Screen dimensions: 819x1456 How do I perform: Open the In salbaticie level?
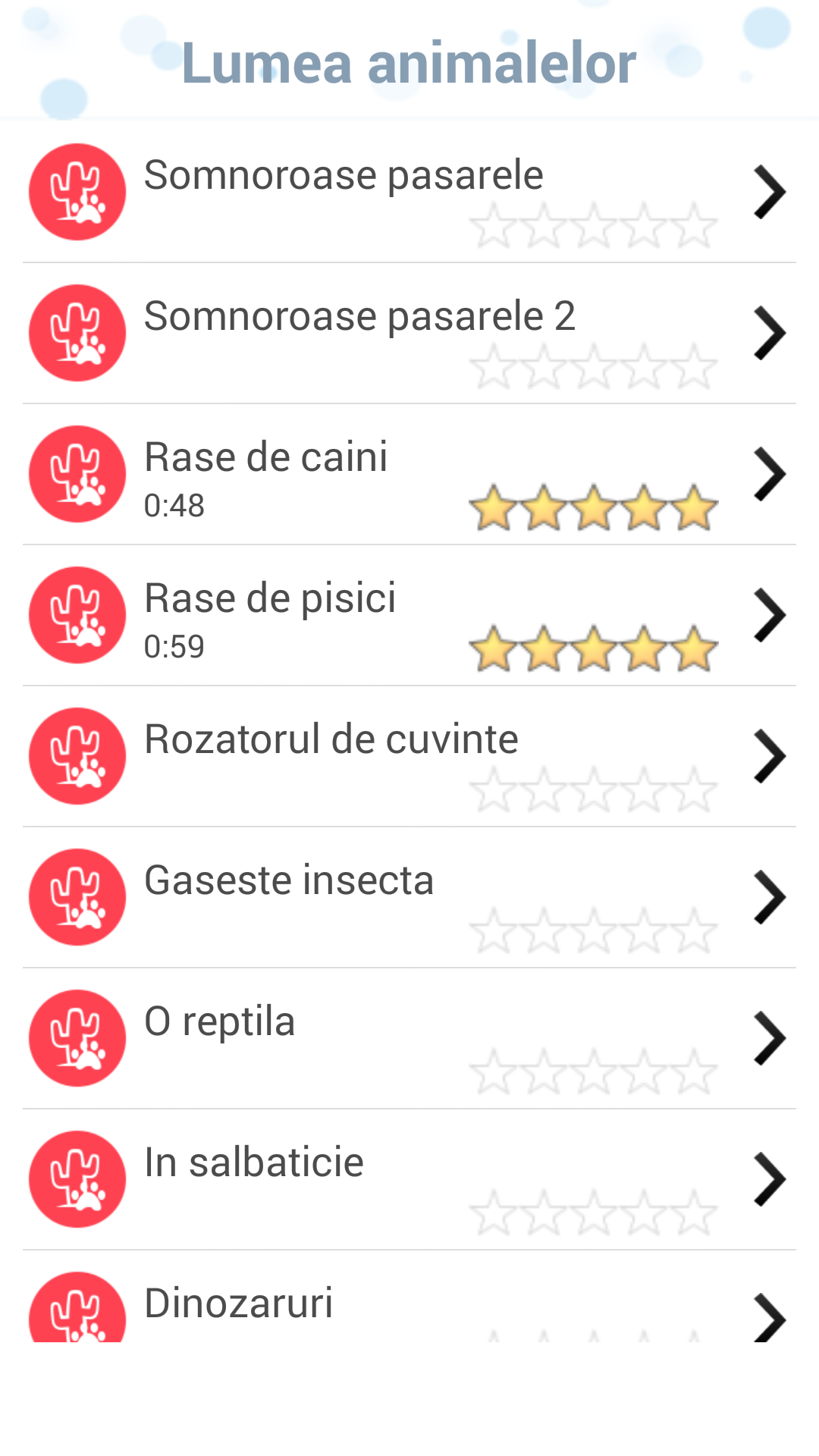(x=409, y=1179)
